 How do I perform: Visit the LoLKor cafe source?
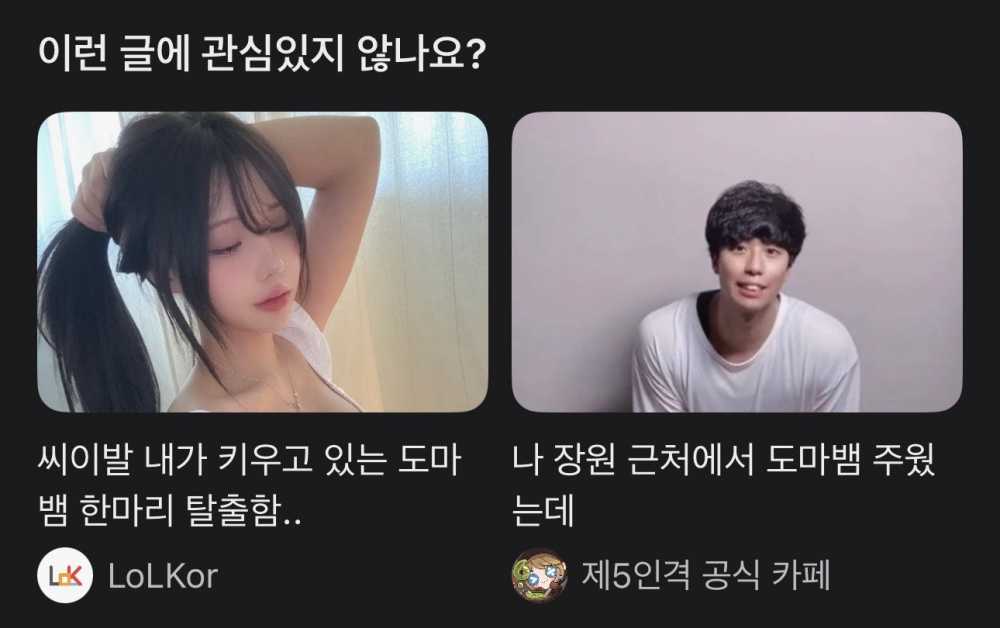[128, 576]
